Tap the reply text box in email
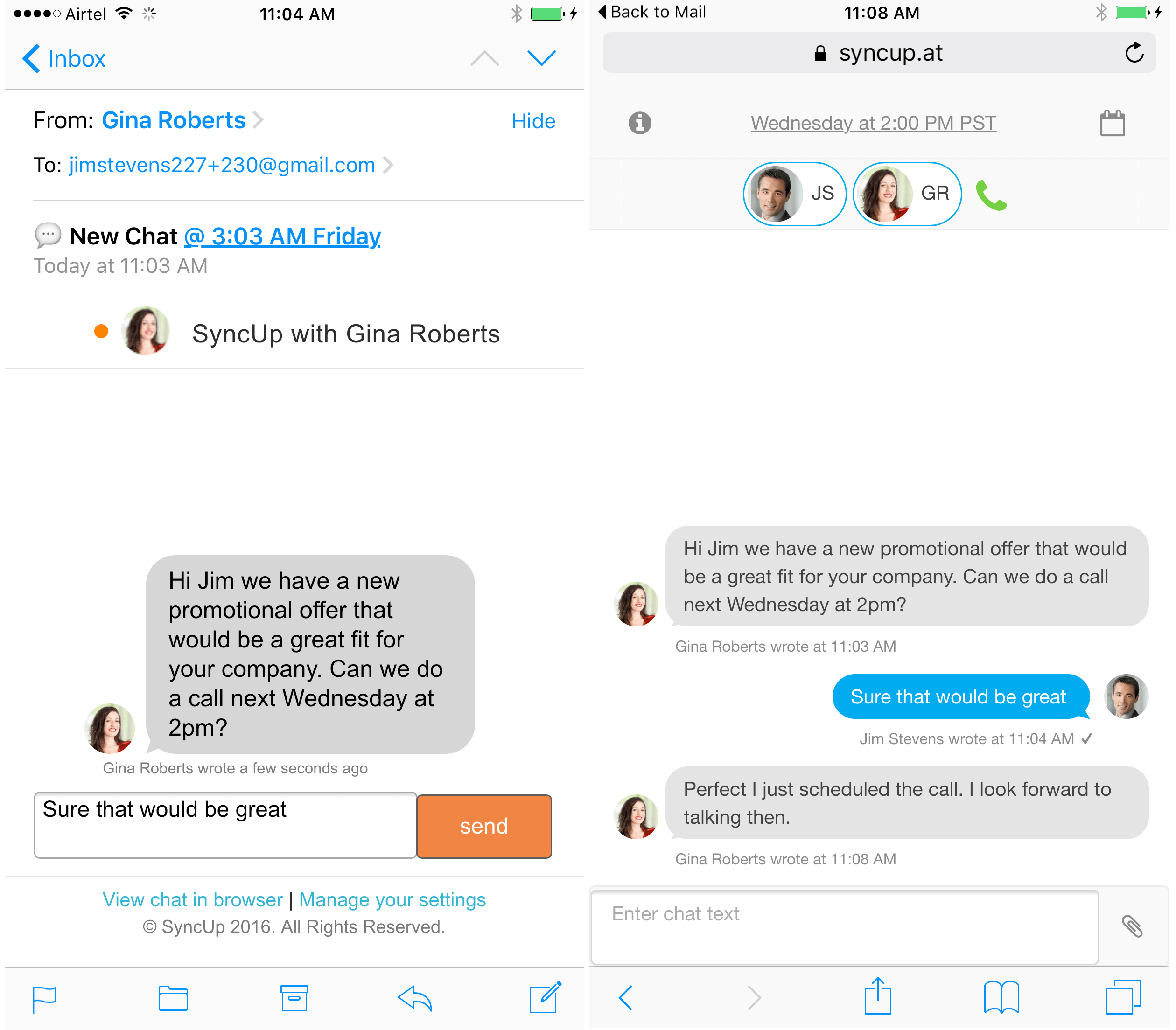1176x1030 pixels. [225, 825]
